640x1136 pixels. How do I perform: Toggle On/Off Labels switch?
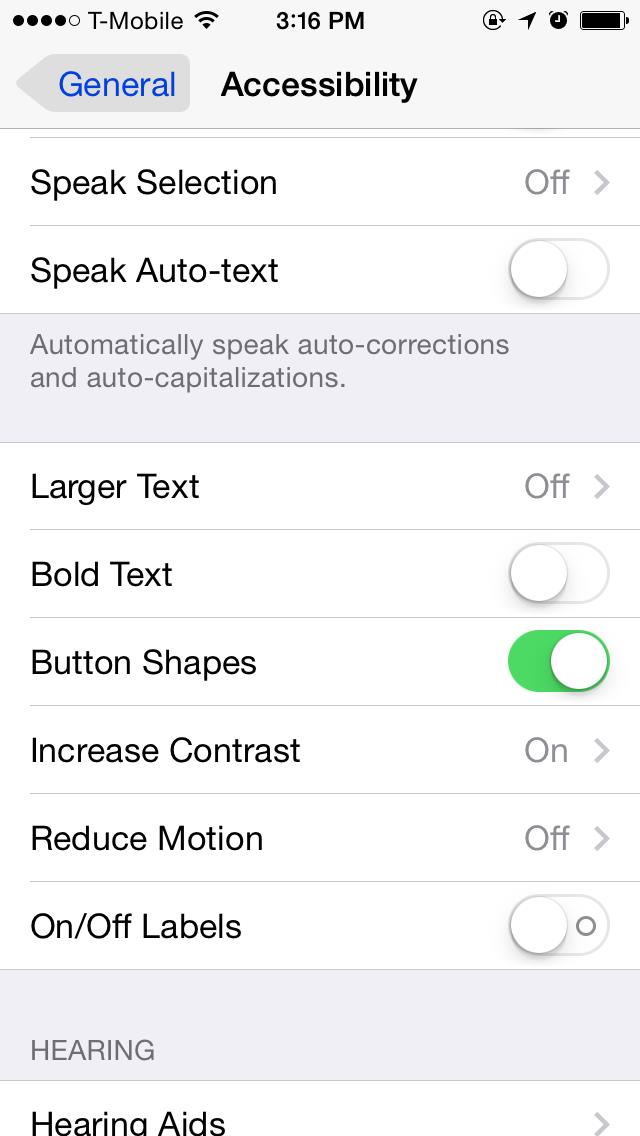click(x=558, y=926)
